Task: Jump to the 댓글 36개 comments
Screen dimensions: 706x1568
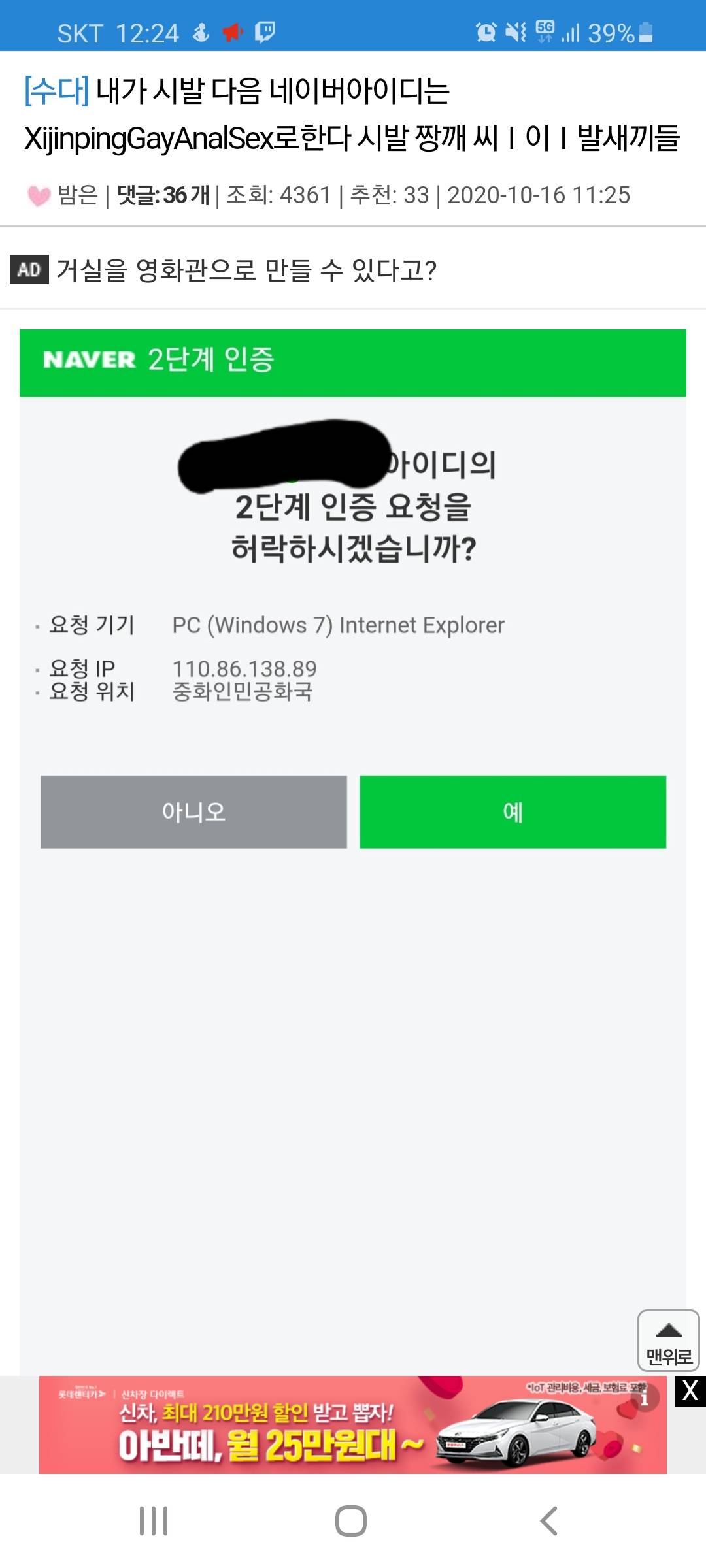Action: coord(163,195)
